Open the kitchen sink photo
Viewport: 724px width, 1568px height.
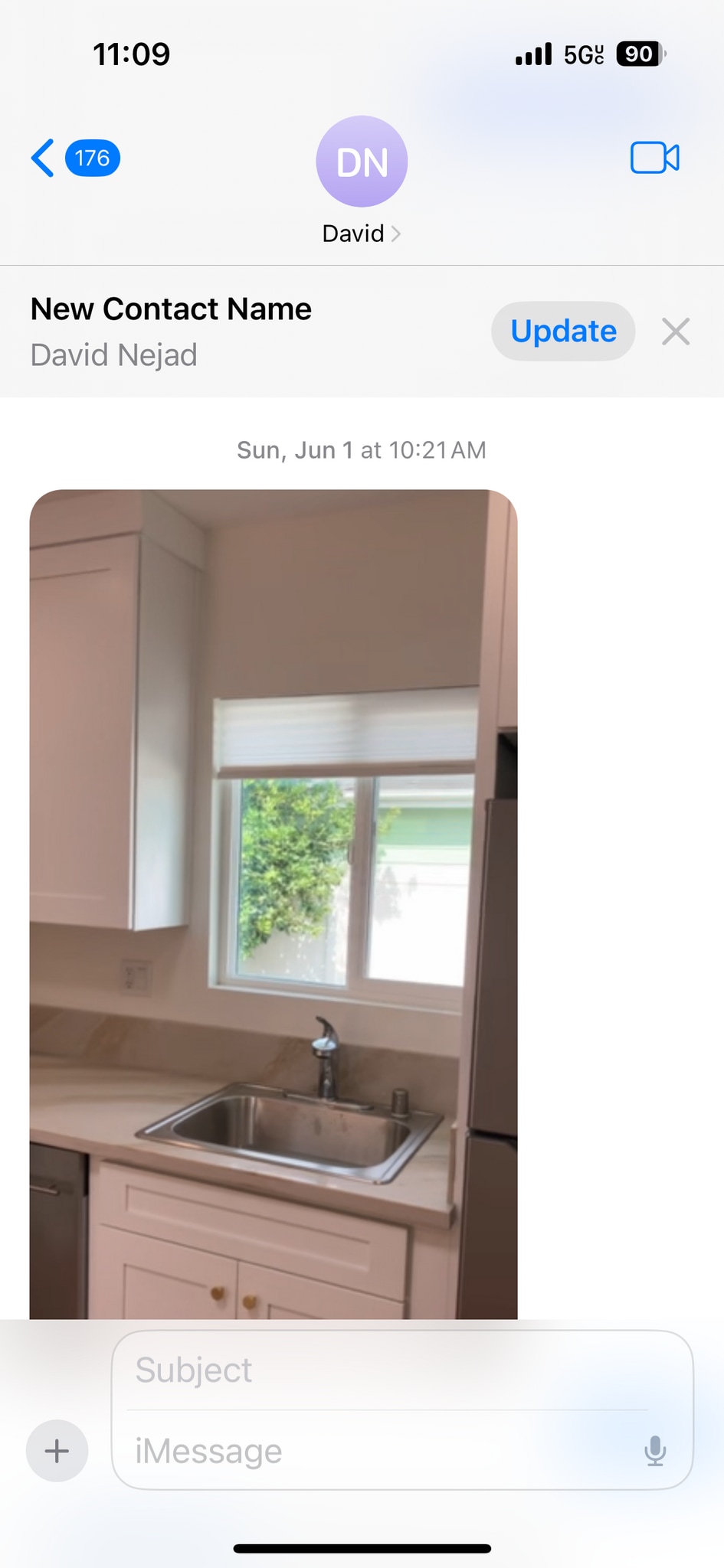(x=274, y=903)
